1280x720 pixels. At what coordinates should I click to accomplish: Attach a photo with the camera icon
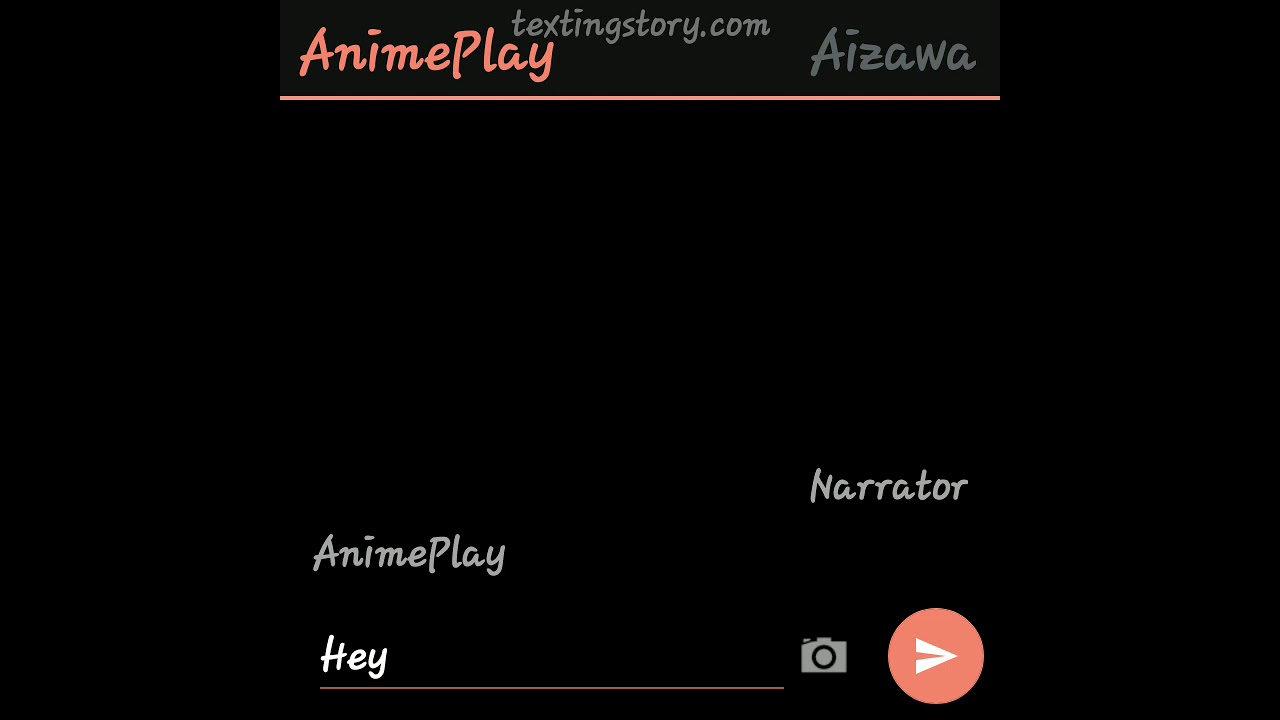click(824, 656)
